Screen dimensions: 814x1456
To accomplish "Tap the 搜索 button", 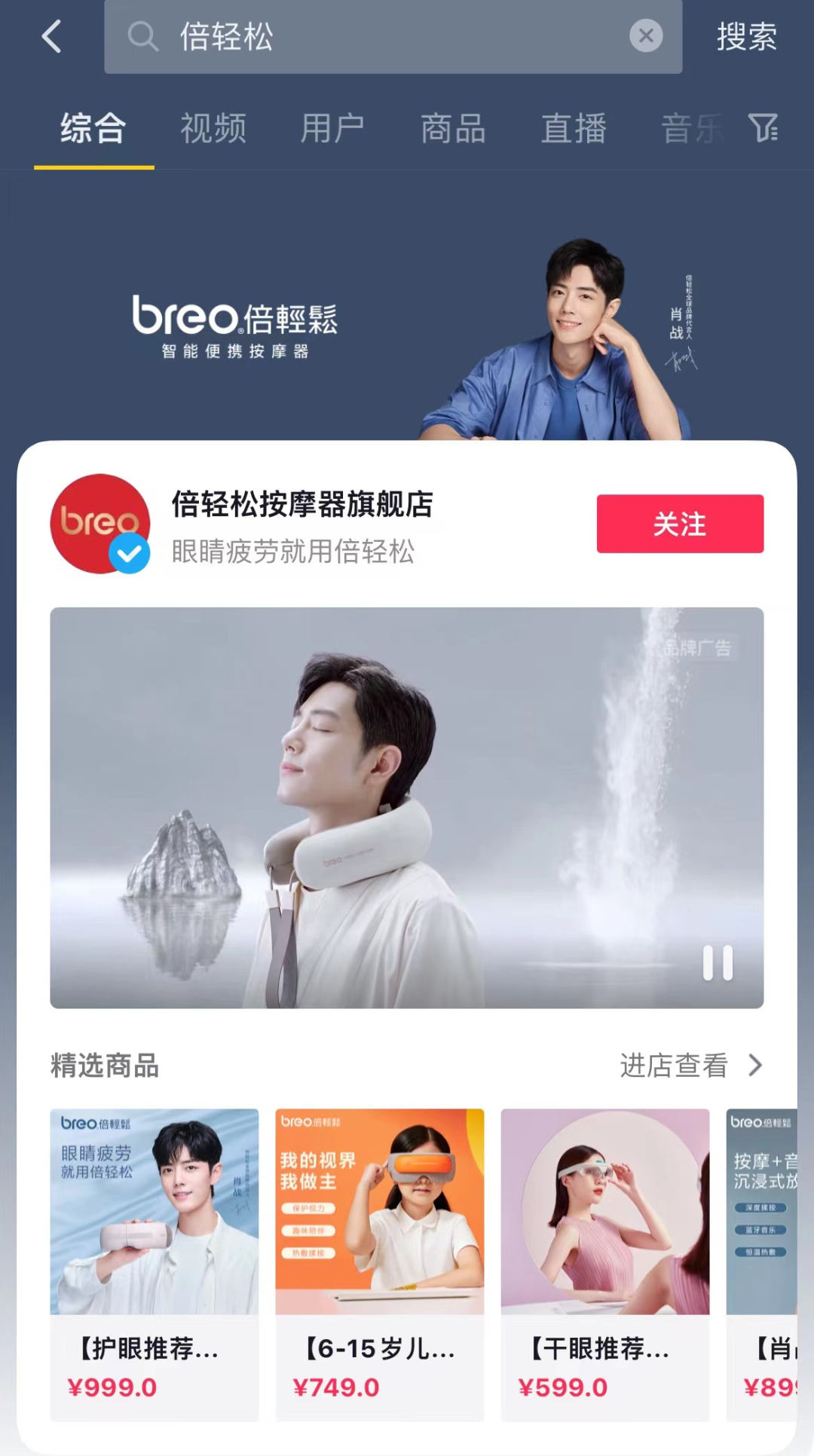I will pyautogui.click(x=746, y=36).
